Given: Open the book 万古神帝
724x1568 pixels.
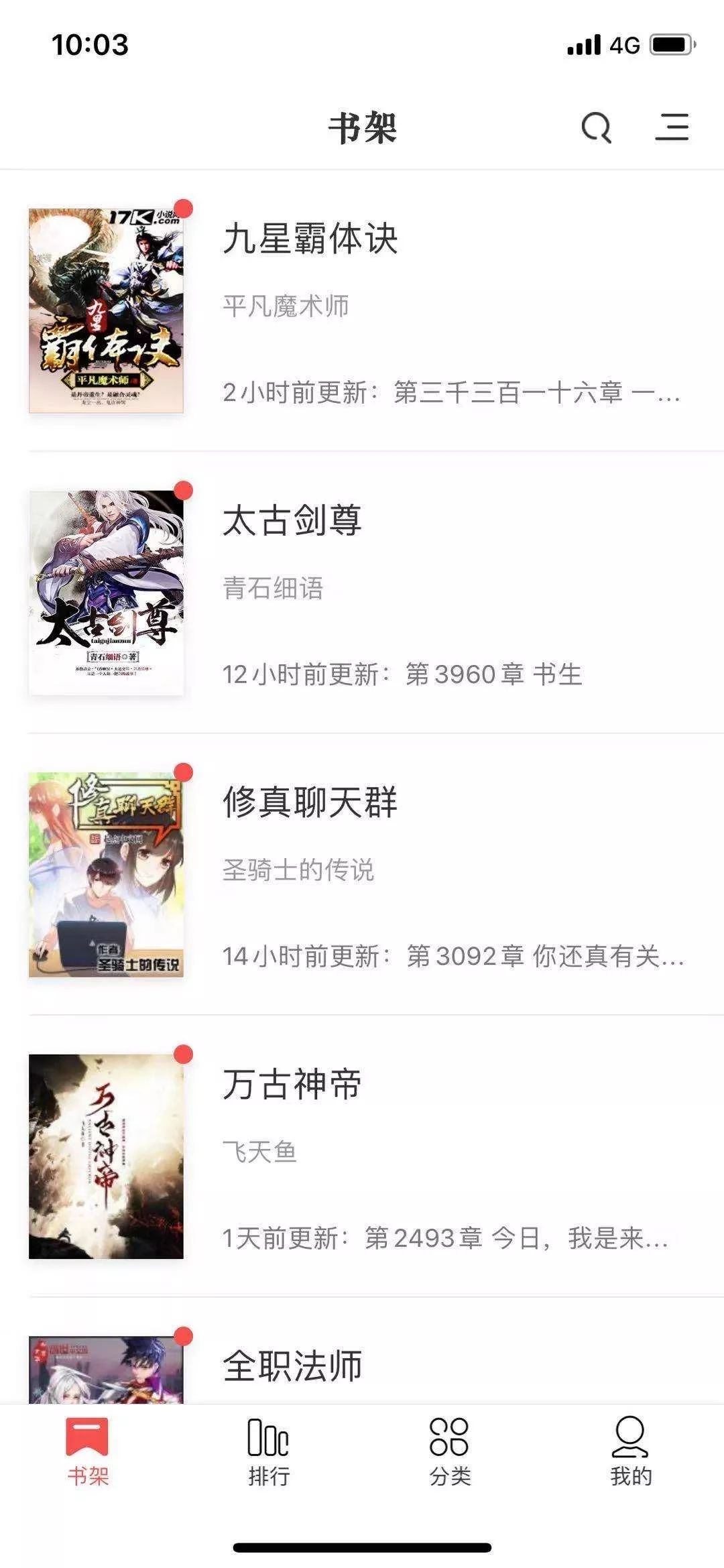Looking at the screenshot, I should [362, 1156].
